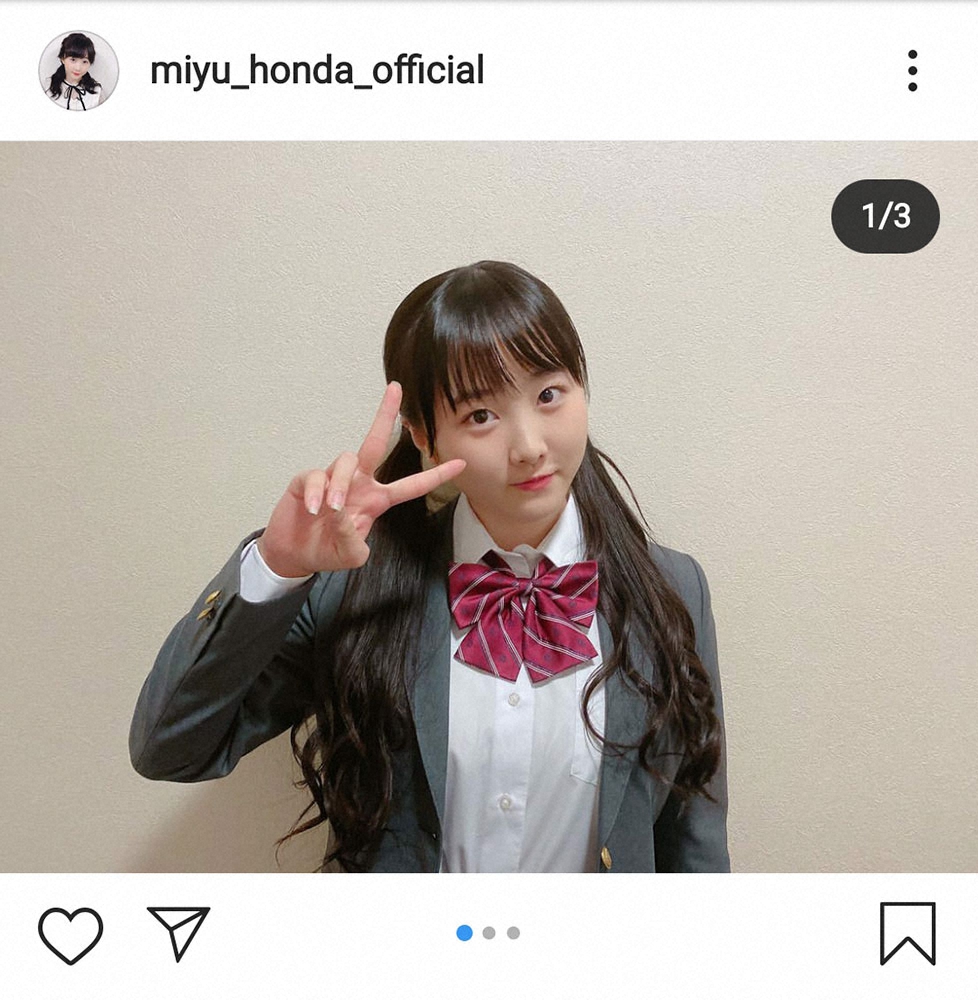Open the miyu_honda_official username link

(x=317, y=71)
